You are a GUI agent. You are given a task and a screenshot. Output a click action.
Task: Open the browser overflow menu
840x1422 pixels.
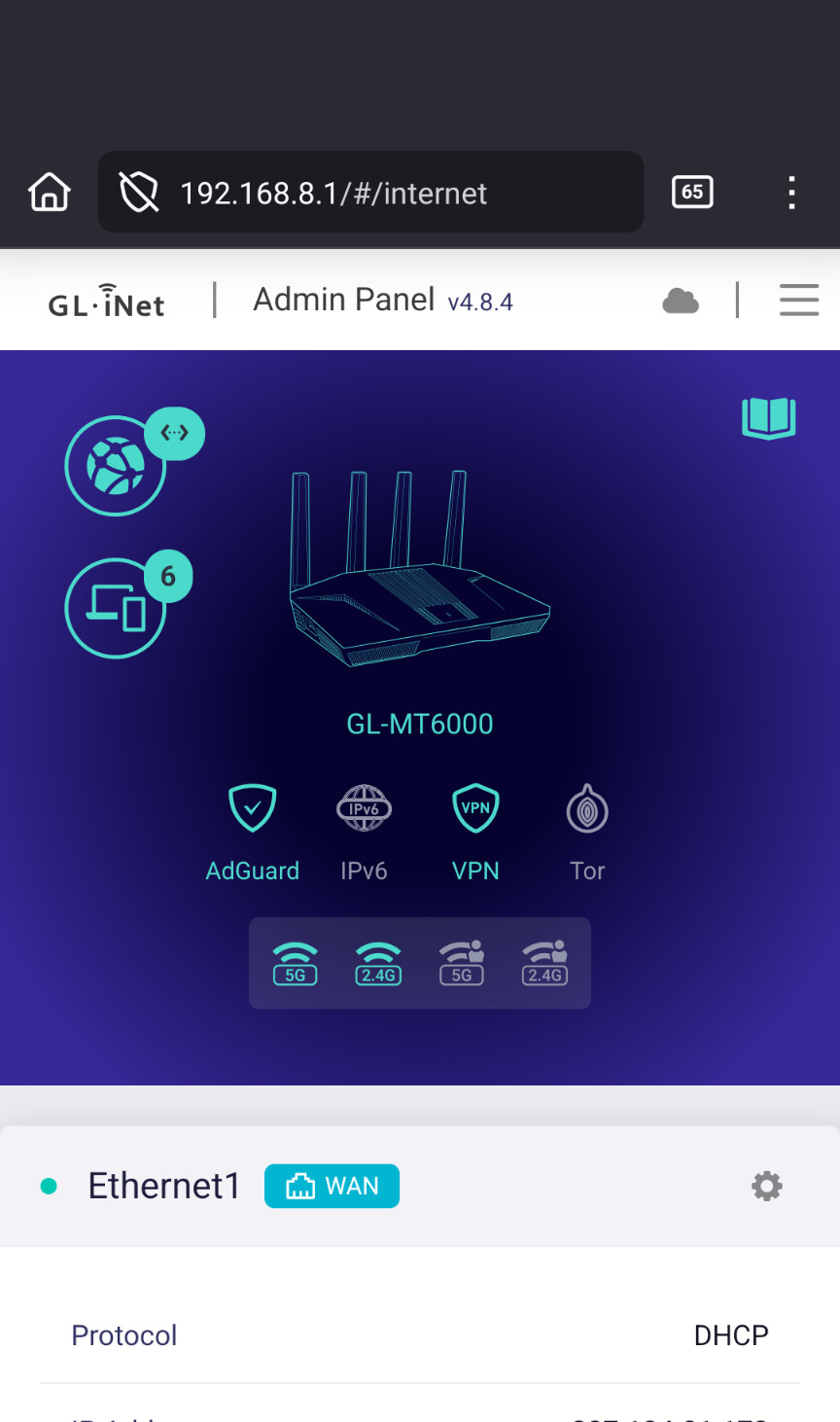coord(791,193)
